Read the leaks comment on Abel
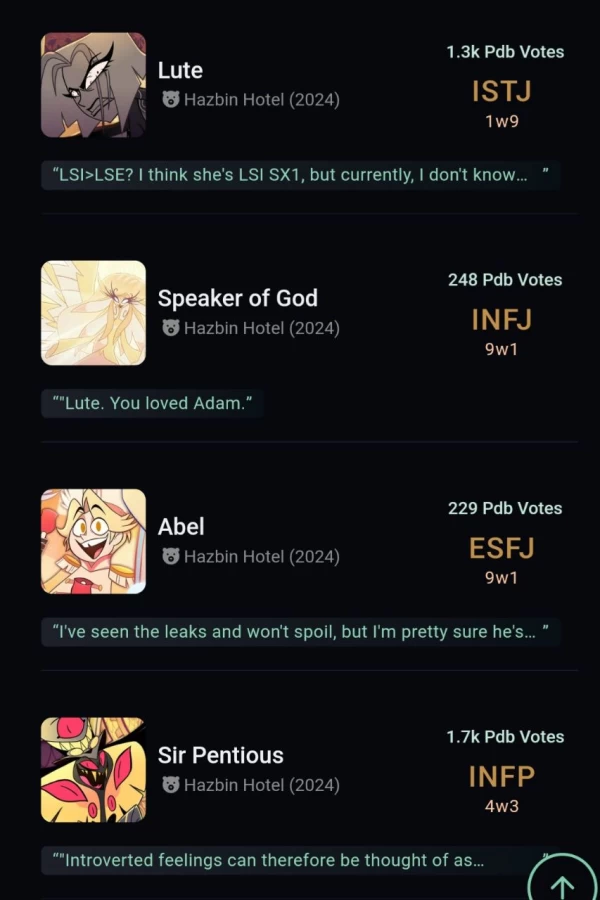This screenshot has width=600, height=900. click(x=298, y=632)
